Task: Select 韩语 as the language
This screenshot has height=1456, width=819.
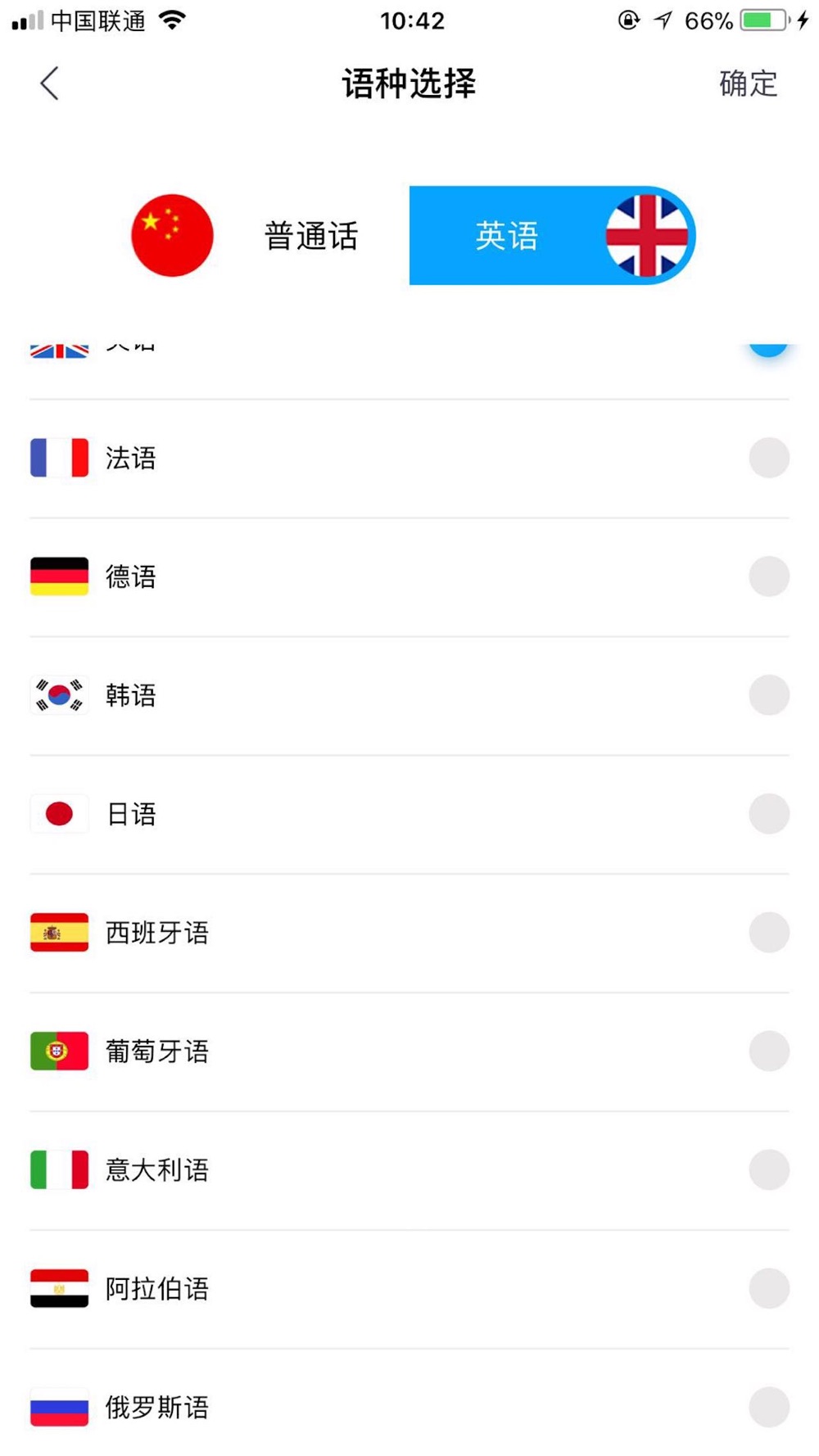Action: click(x=409, y=695)
